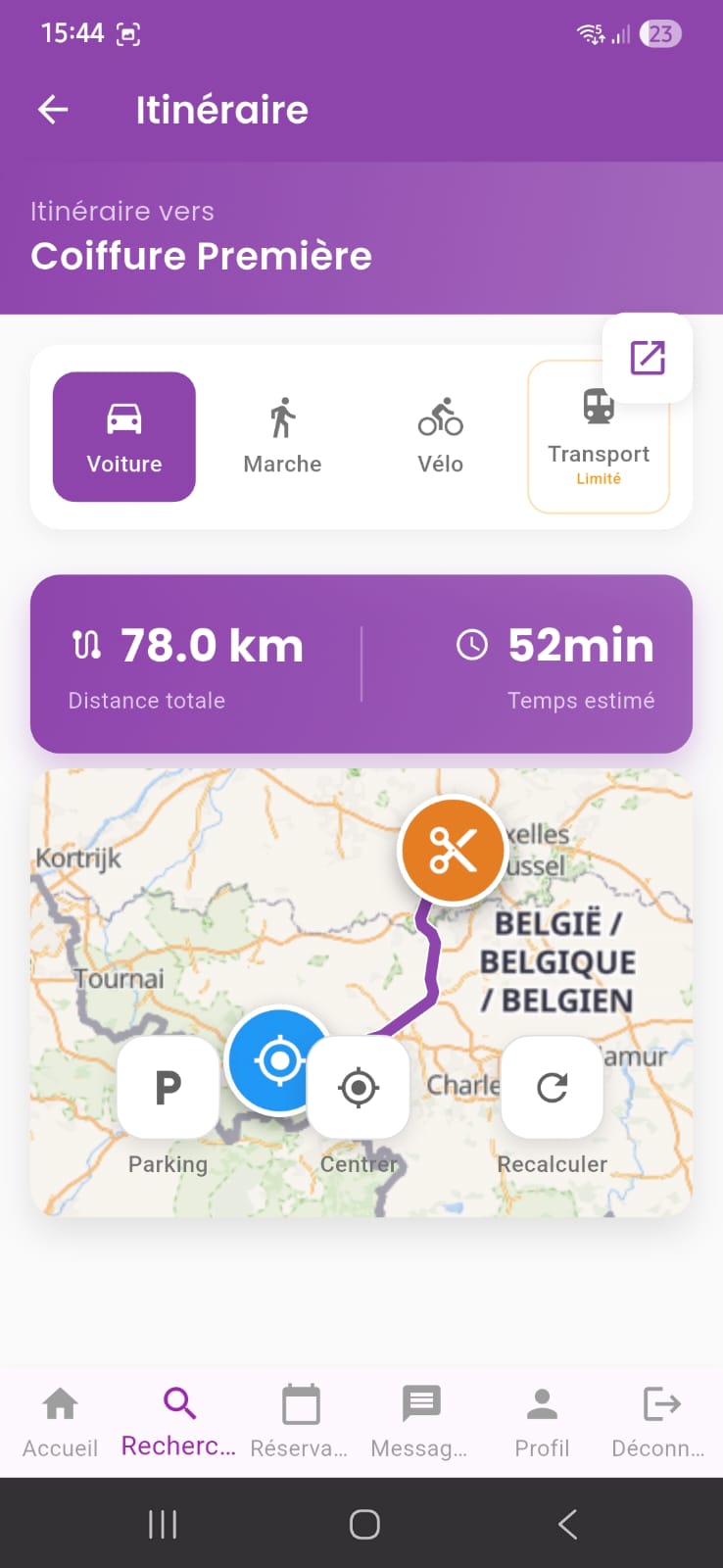Image resolution: width=723 pixels, height=1568 pixels.
Task: Open the external navigation app icon
Action: click(647, 359)
